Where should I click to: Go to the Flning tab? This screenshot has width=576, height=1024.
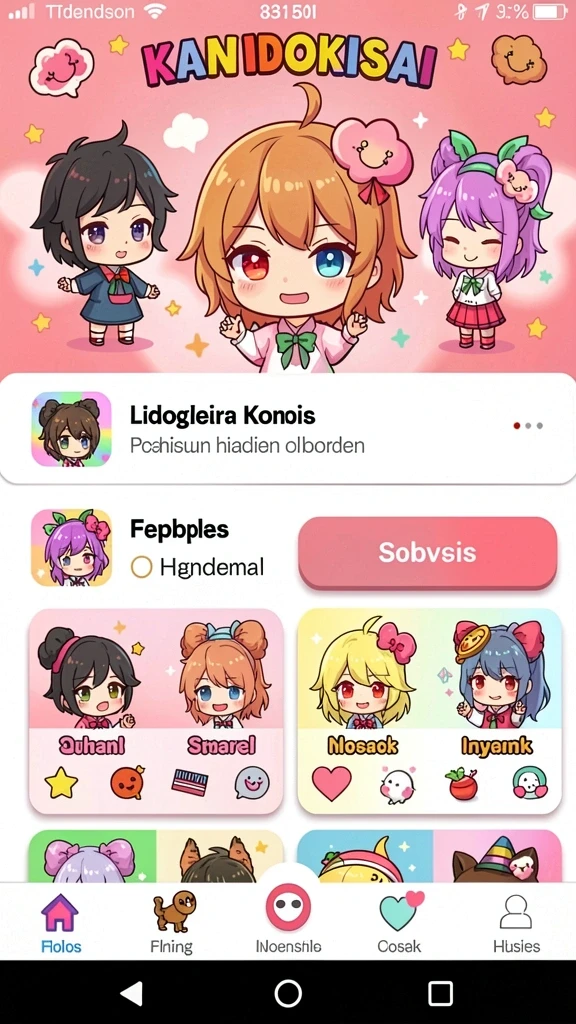point(172,924)
